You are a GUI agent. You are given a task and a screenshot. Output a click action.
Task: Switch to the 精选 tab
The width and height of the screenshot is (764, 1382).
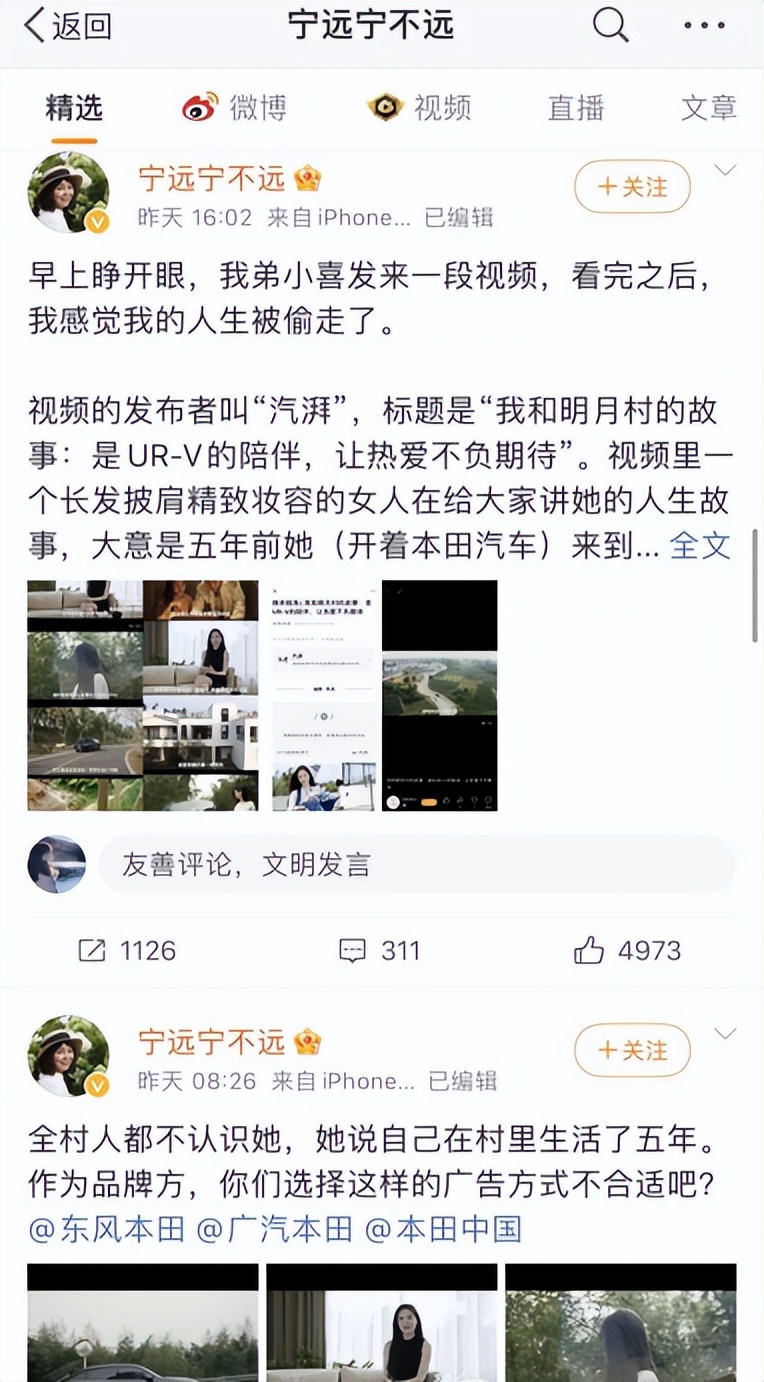74,108
